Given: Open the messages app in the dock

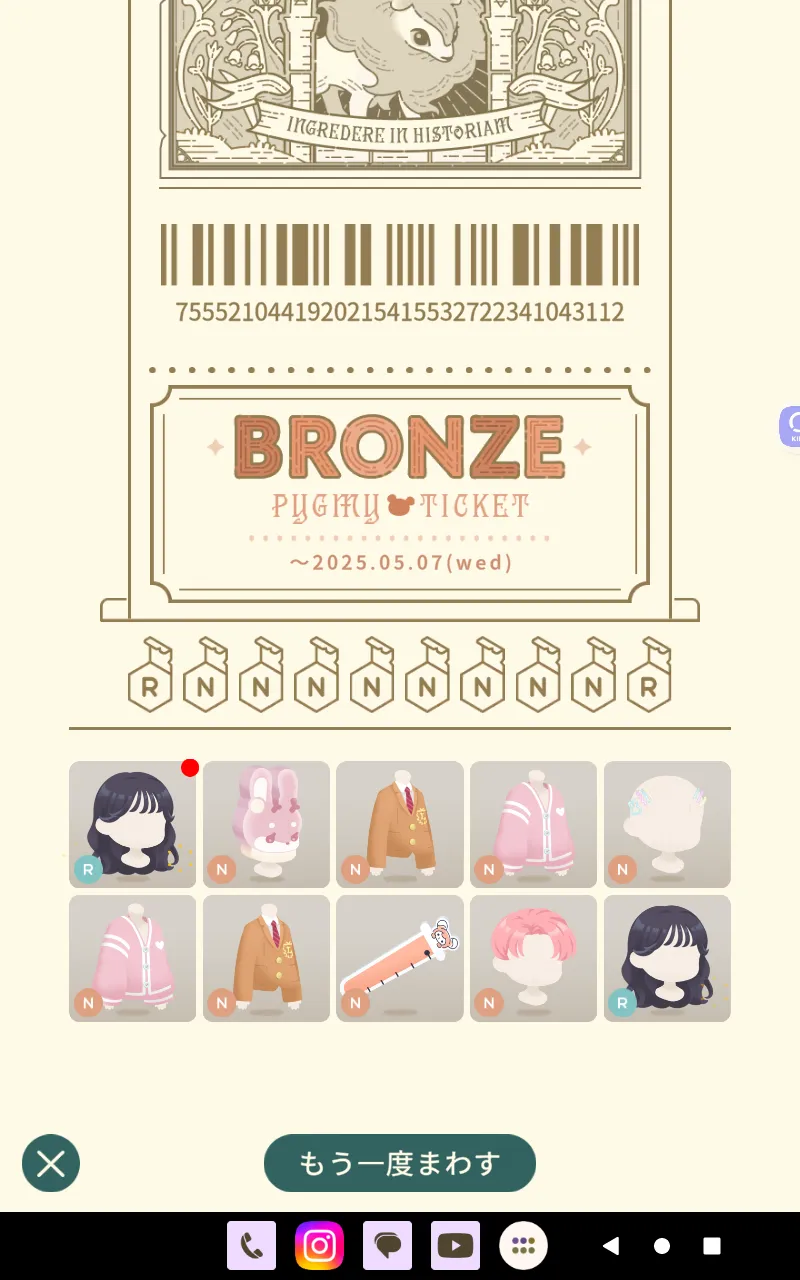Looking at the screenshot, I should tap(387, 1246).
